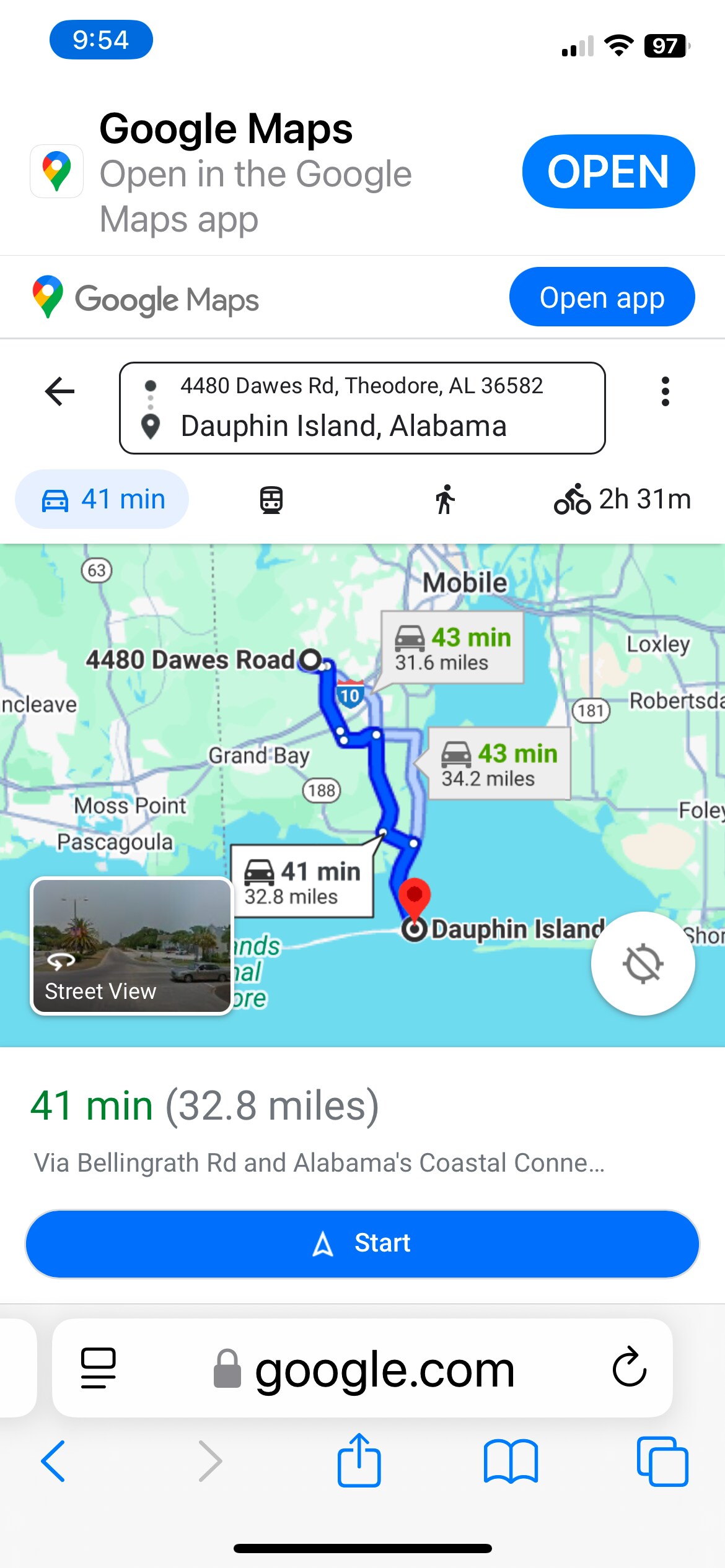The width and height of the screenshot is (725, 1568).
Task: Choose the 43 min, 34.2 miles alternate route
Action: coord(499,764)
